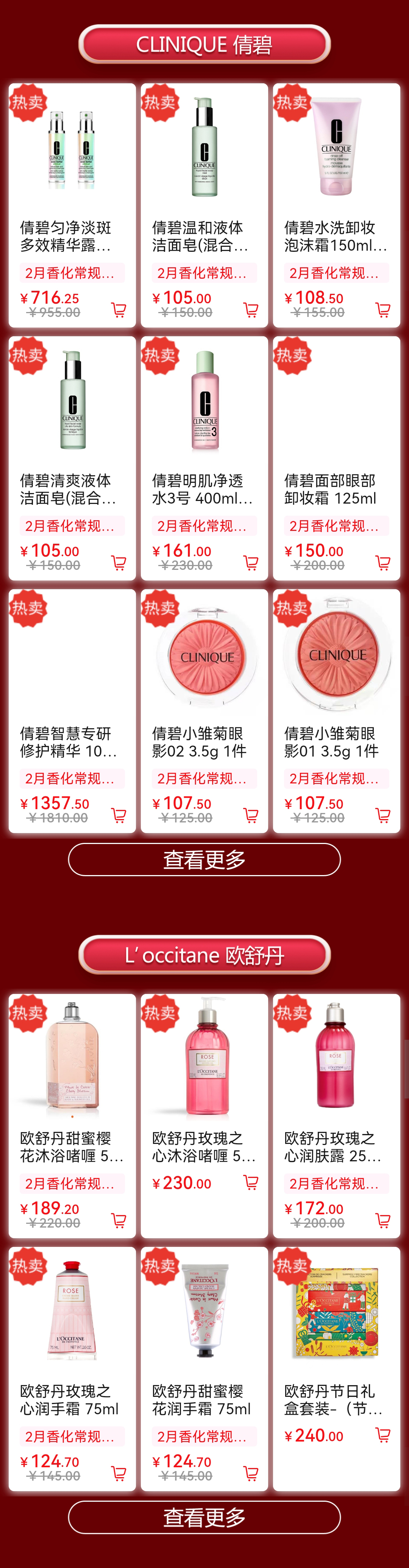409x1568 pixels.
Task: Add 倩碧明肌净透水3号 to cart
Action: click(251, 562)
